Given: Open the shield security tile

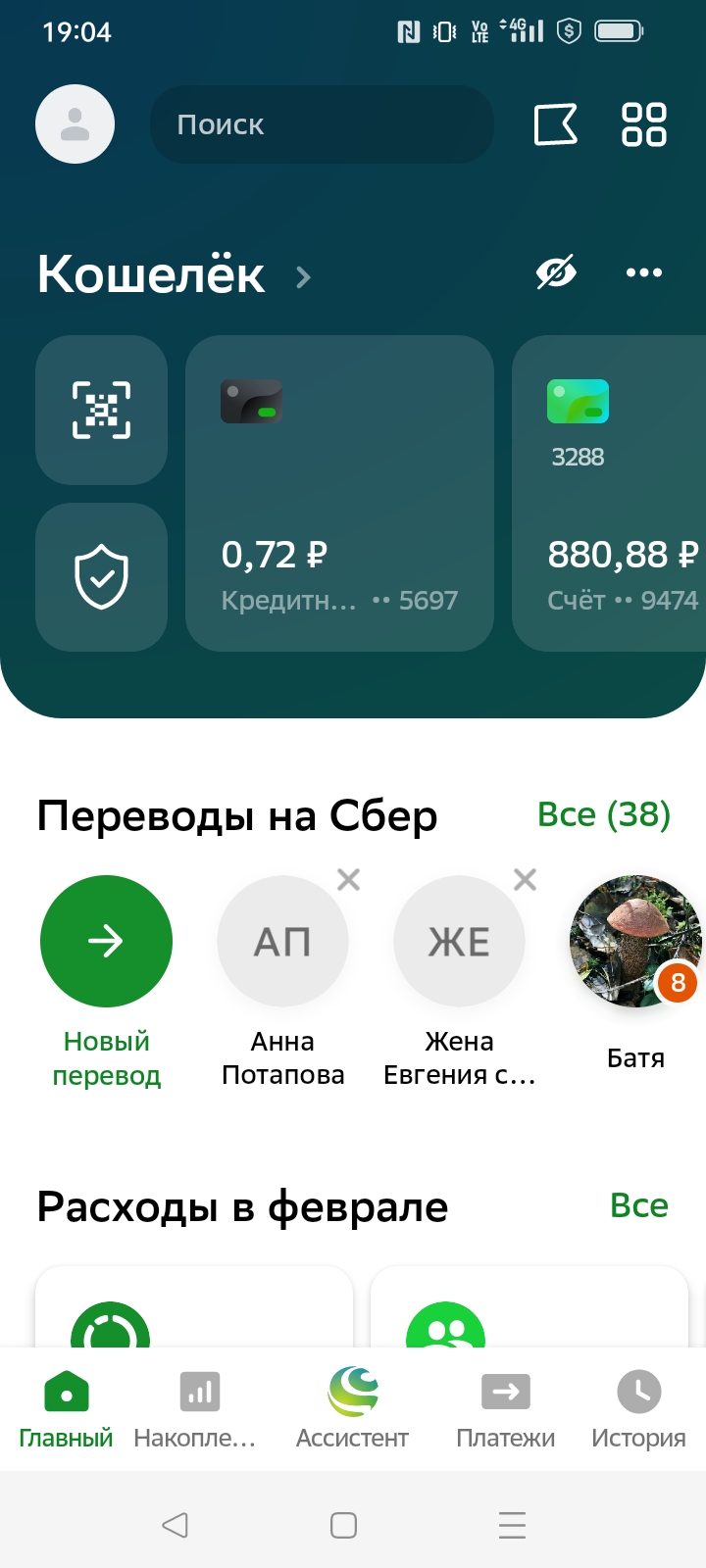Looking at the screenshot, I should click(102, 577).
